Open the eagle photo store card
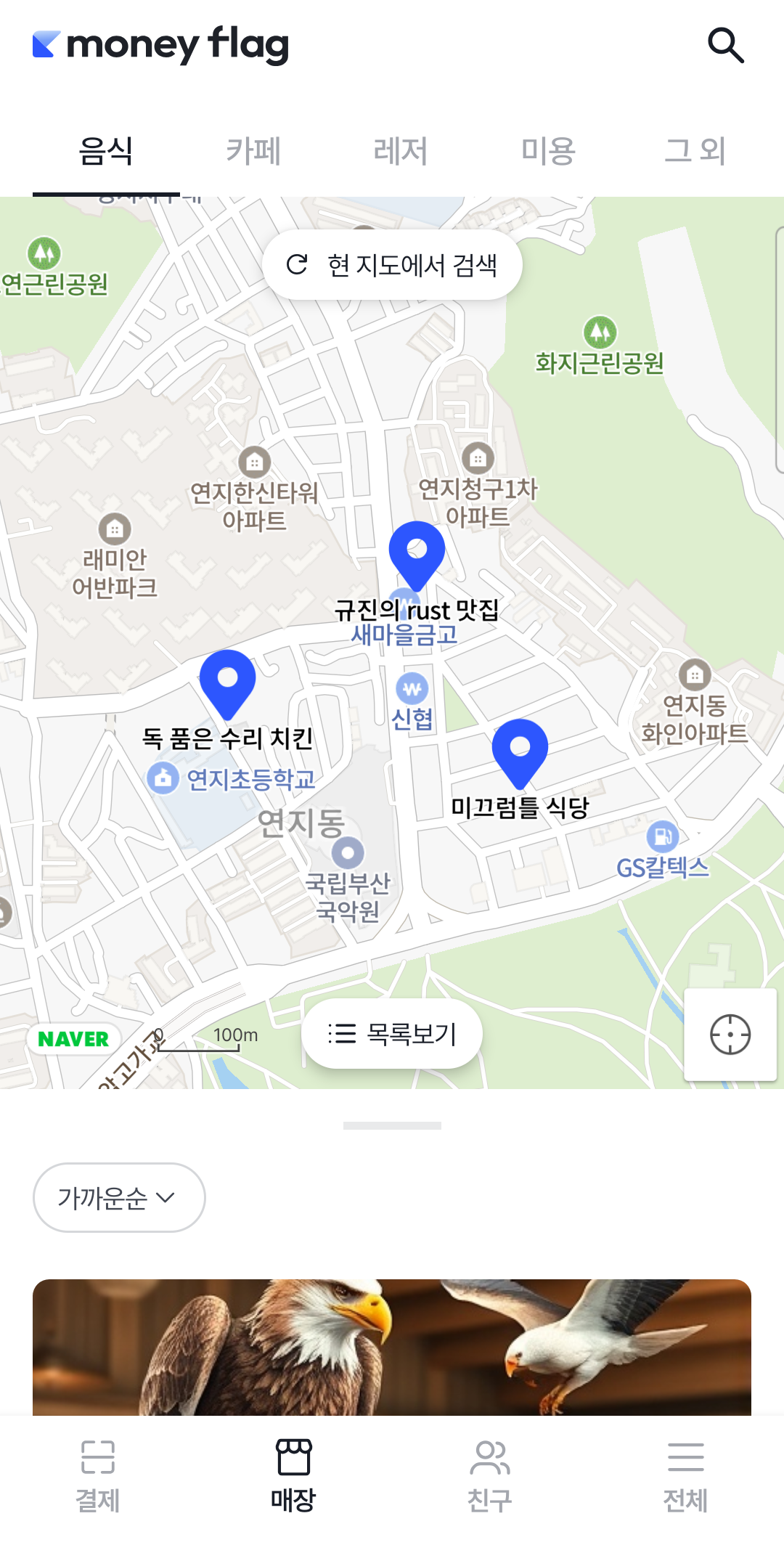 click(x=392, y=1347)
